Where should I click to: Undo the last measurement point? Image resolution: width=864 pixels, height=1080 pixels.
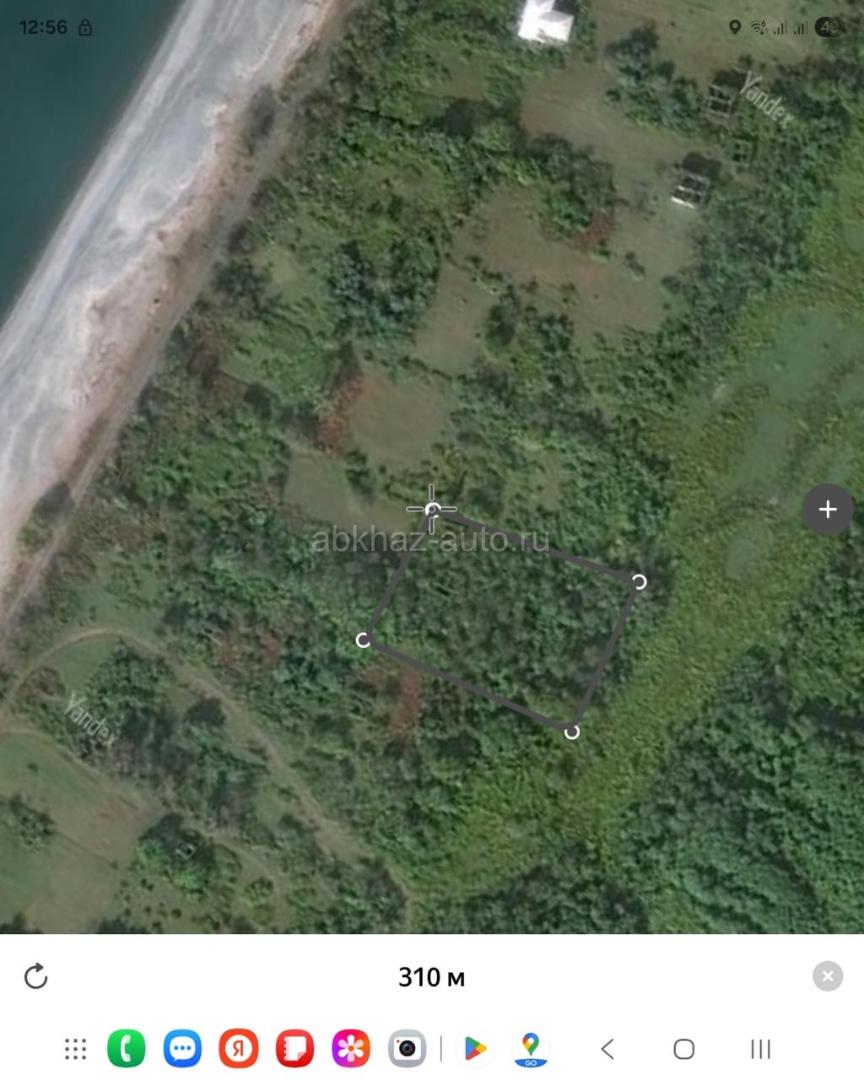(36, 976)
